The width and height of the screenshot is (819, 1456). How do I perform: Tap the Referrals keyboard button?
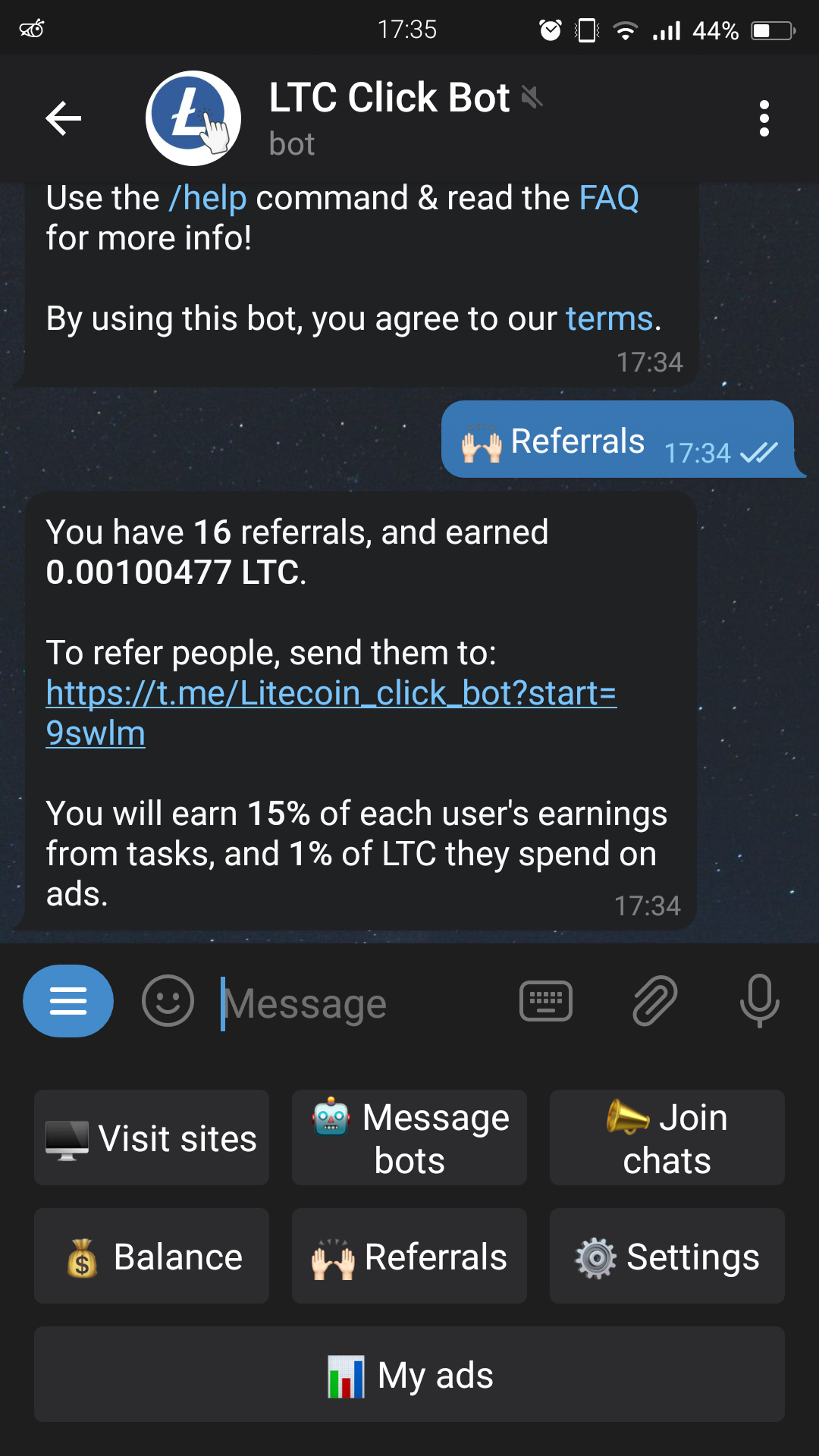[x=409, y=1256]
